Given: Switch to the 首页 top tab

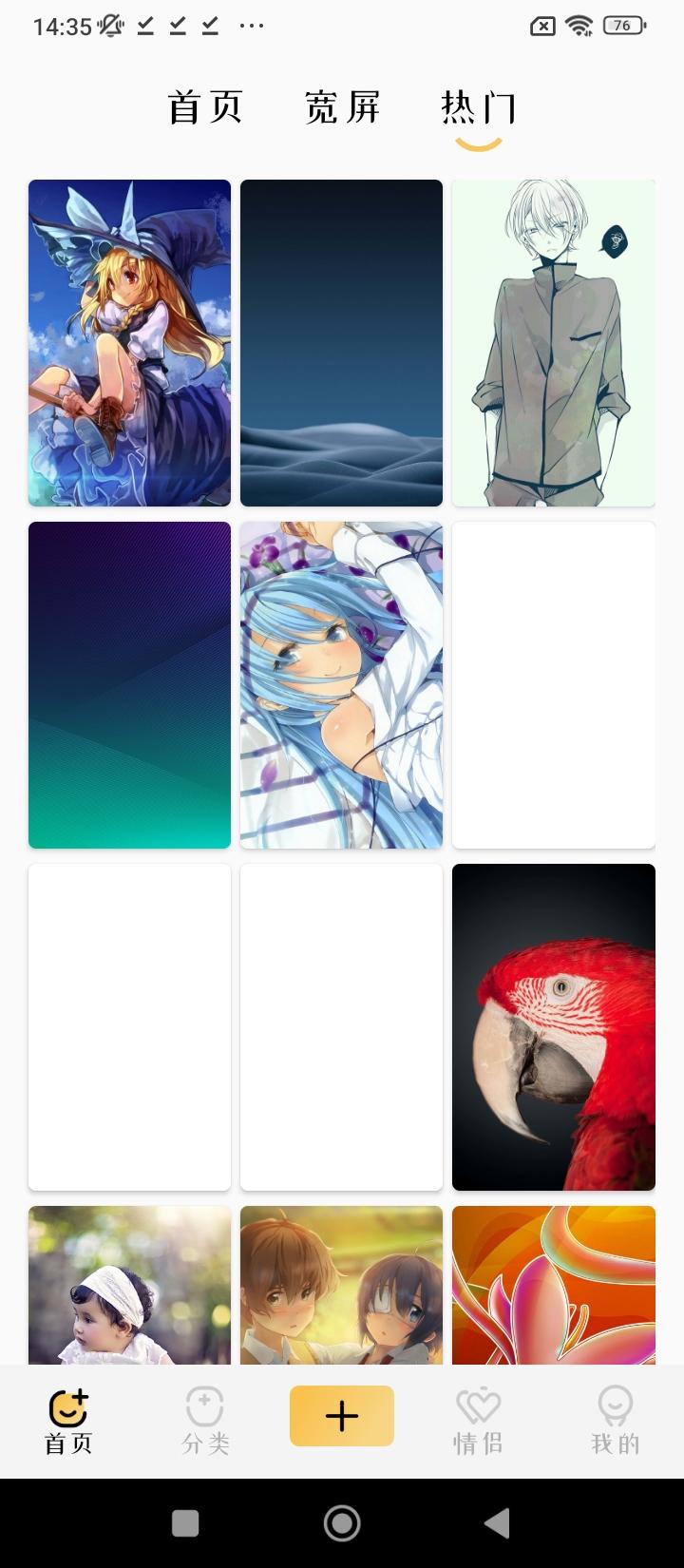Looking at the screenshot, I should [205, 107].
